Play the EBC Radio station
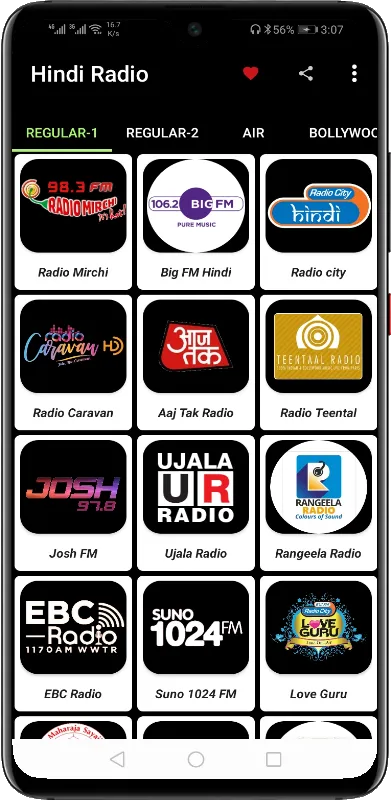The width and height of the screenshot is (391, 800). (x=73, y=643)
